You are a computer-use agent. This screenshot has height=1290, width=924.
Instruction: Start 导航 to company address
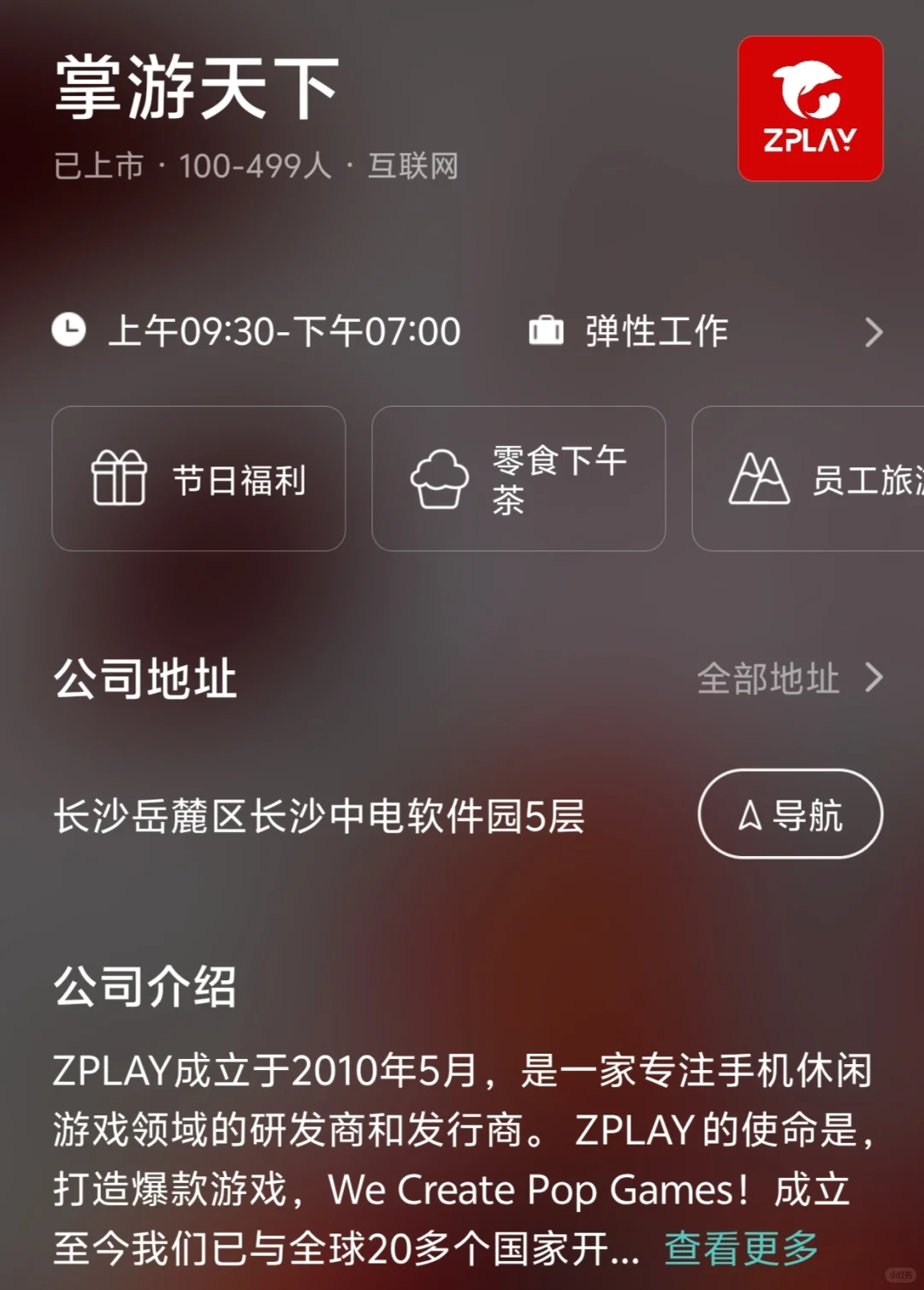tap(791, 814)
